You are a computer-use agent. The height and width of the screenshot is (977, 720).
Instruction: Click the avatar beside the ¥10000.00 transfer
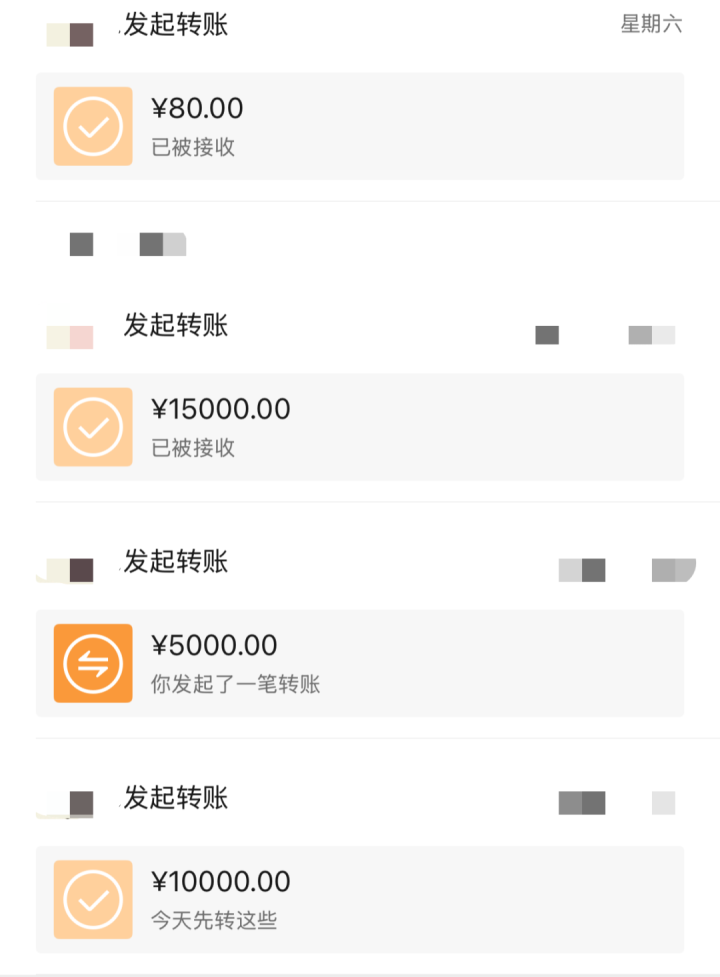[68, 800]
